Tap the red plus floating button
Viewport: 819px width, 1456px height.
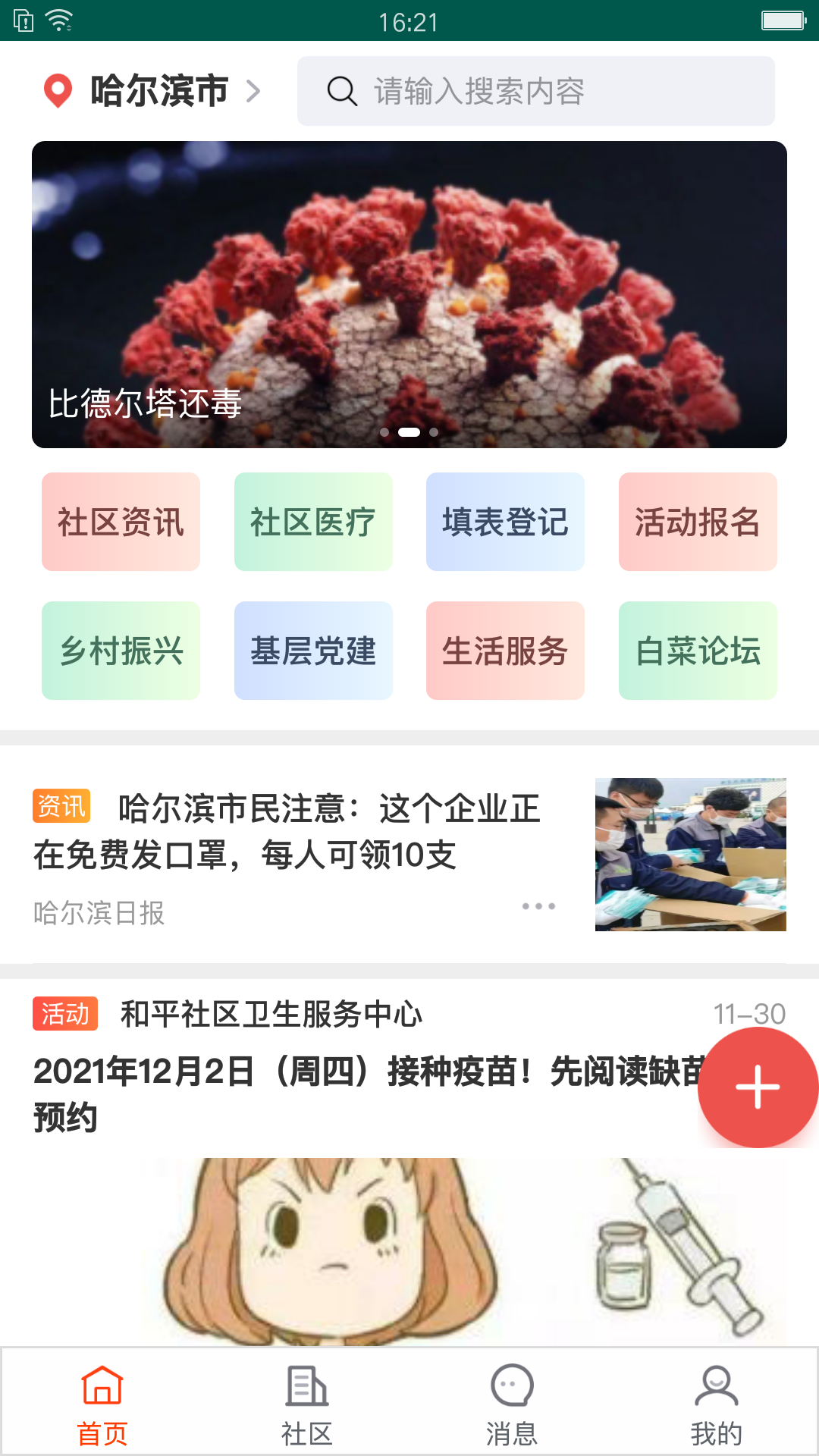pyautogui.click(x=758, y=1087)
